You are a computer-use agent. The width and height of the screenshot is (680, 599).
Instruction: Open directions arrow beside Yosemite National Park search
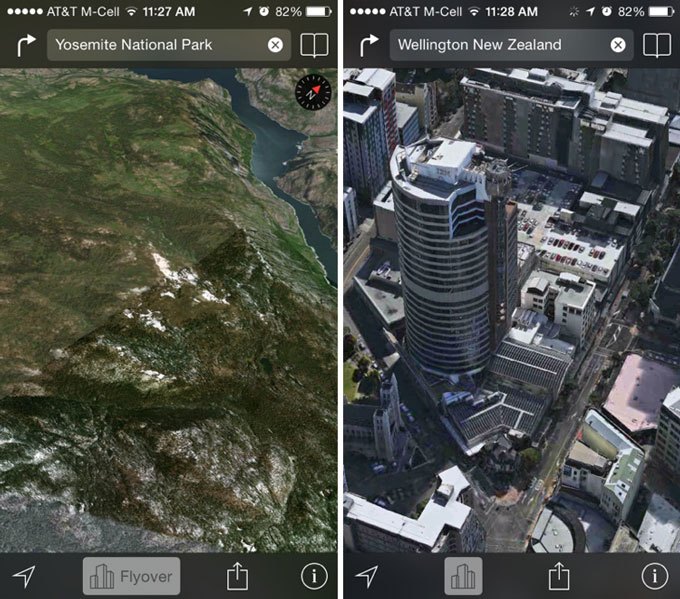click(x=26, y=45)
